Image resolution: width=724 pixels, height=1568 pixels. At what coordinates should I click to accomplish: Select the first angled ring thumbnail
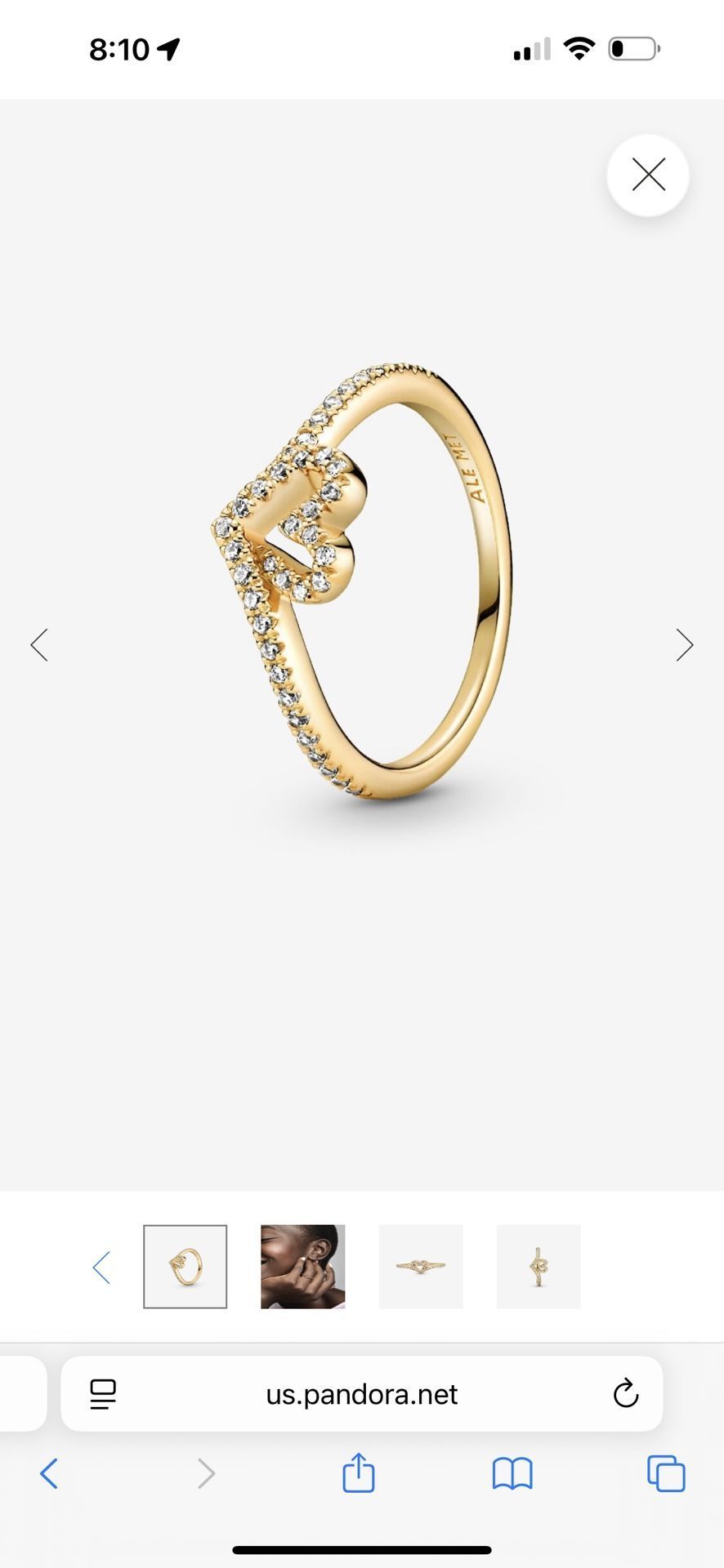[185, 1267]
